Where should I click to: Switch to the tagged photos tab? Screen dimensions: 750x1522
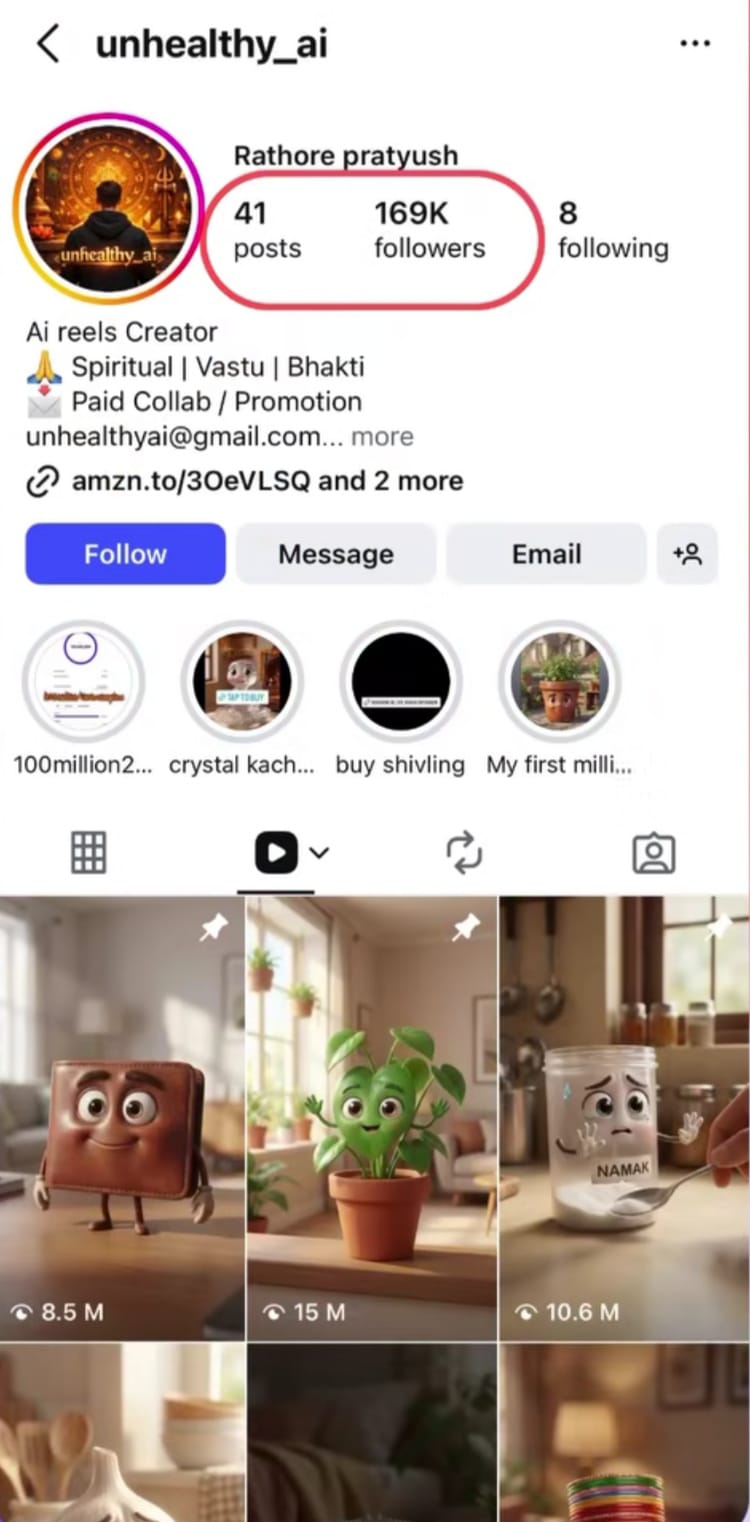click(654, 853)
